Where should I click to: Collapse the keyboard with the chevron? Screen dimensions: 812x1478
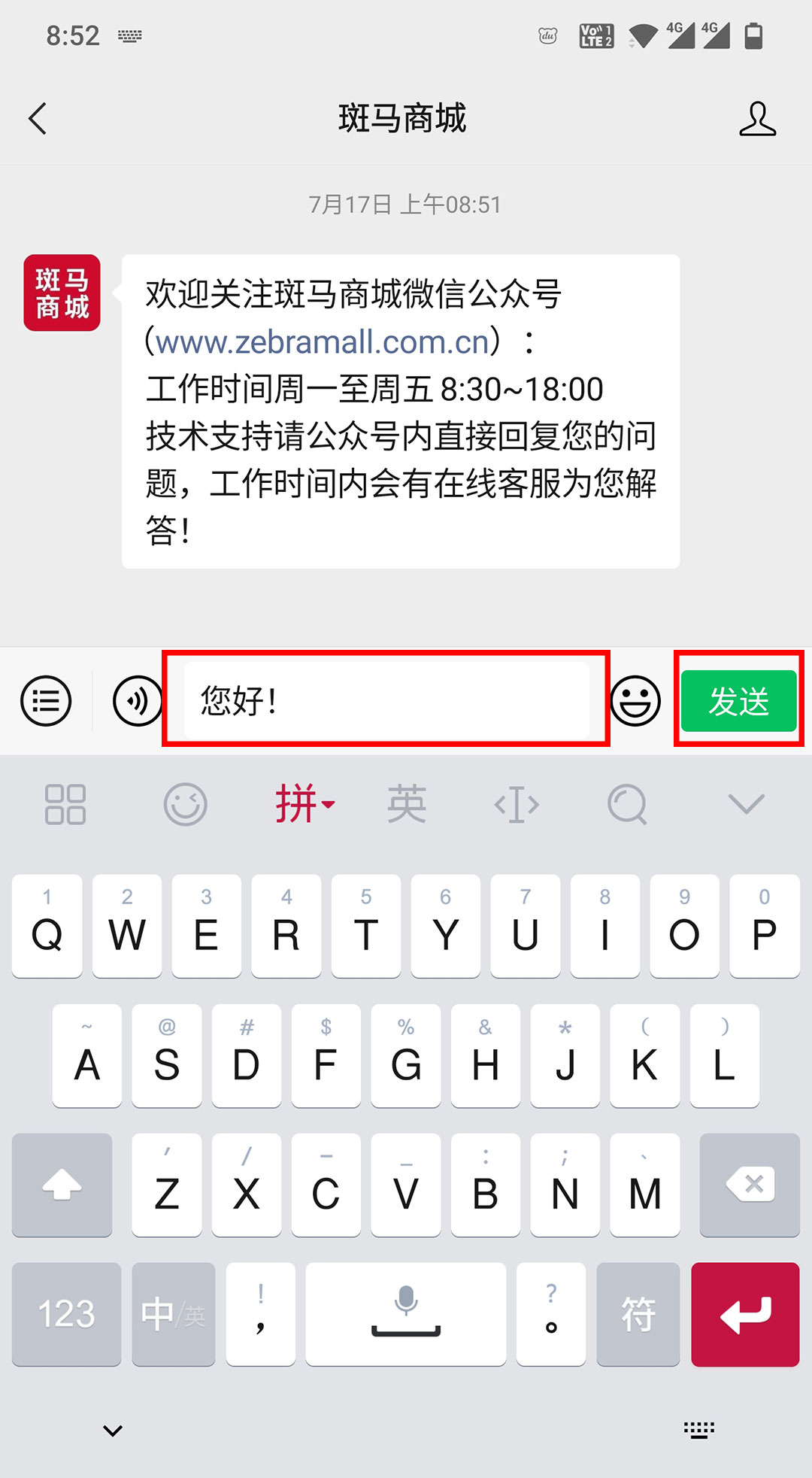(x=746, y=805)
